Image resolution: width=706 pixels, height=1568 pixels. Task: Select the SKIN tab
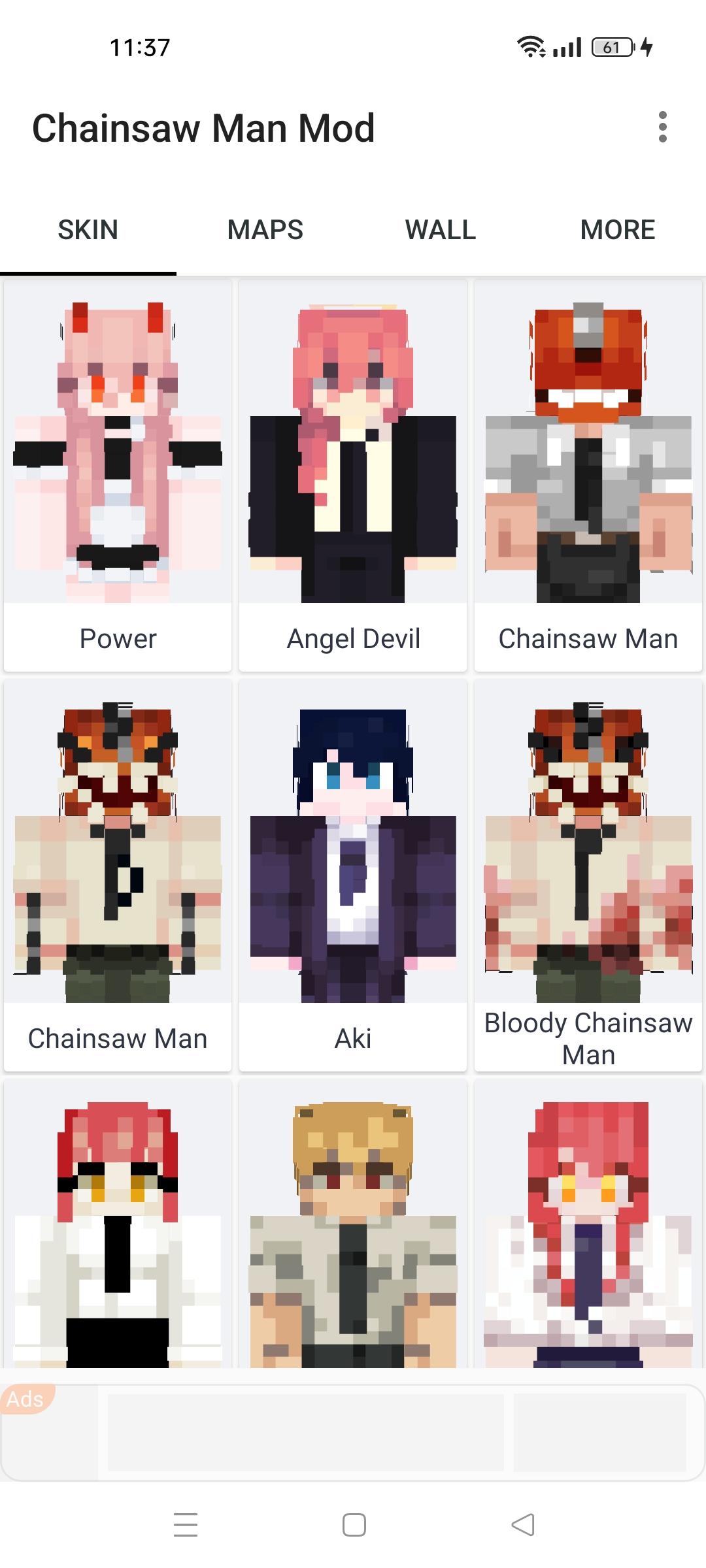[88, 230]
